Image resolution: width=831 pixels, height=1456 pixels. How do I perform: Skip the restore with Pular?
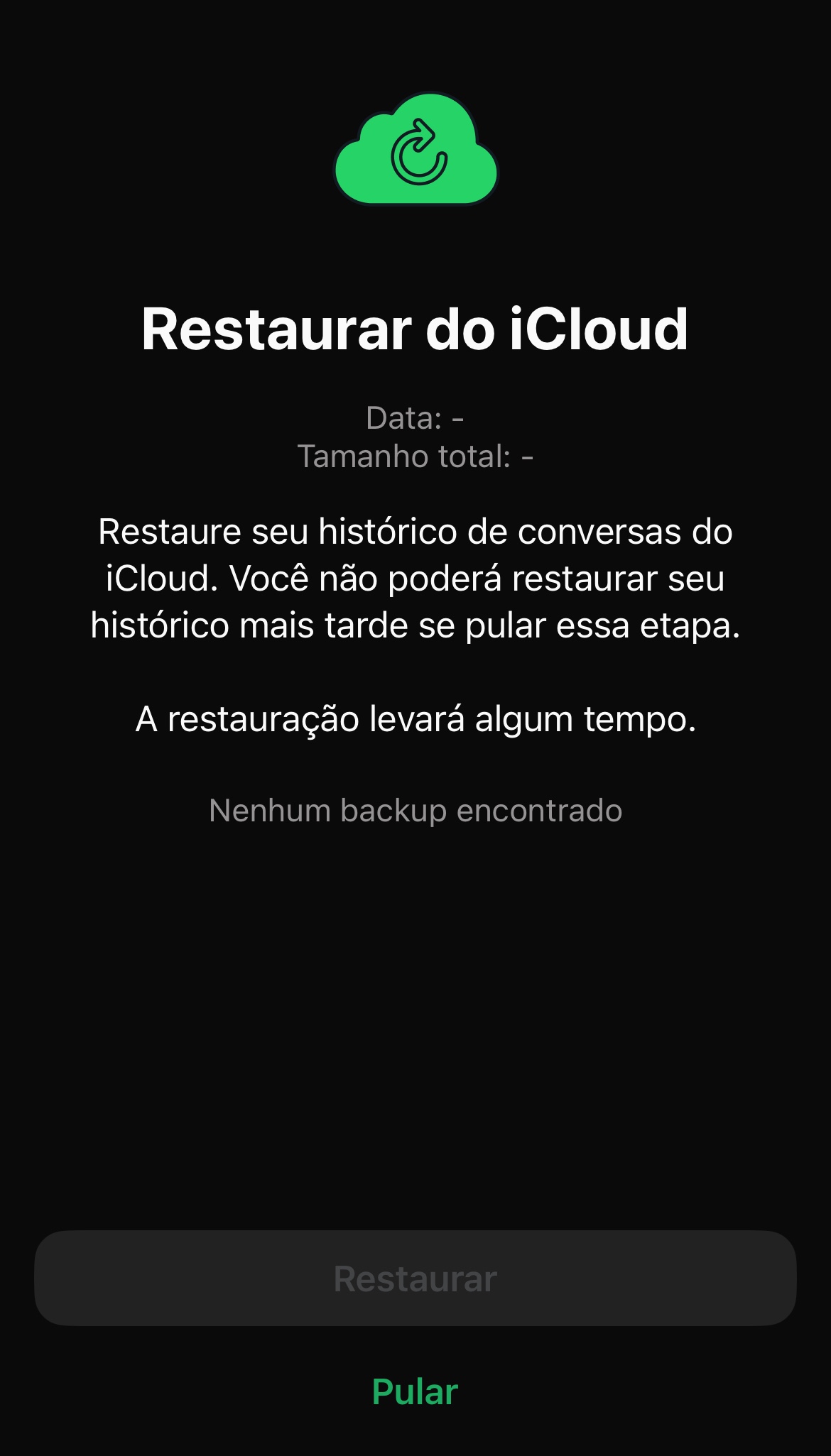[x=415, y=1392]
